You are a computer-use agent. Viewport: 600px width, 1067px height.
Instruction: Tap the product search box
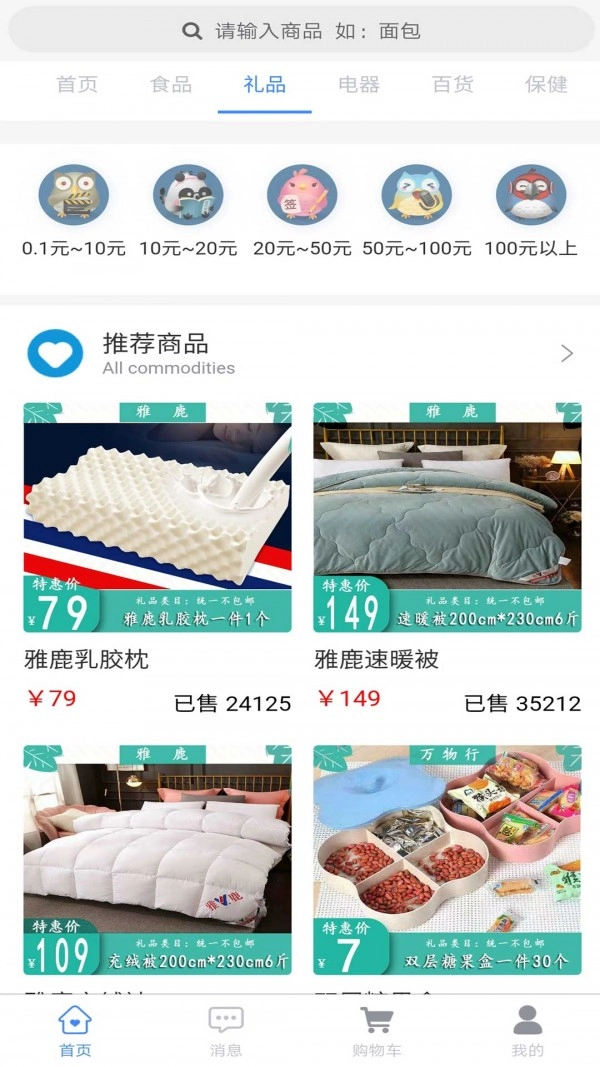coord(300,31)
